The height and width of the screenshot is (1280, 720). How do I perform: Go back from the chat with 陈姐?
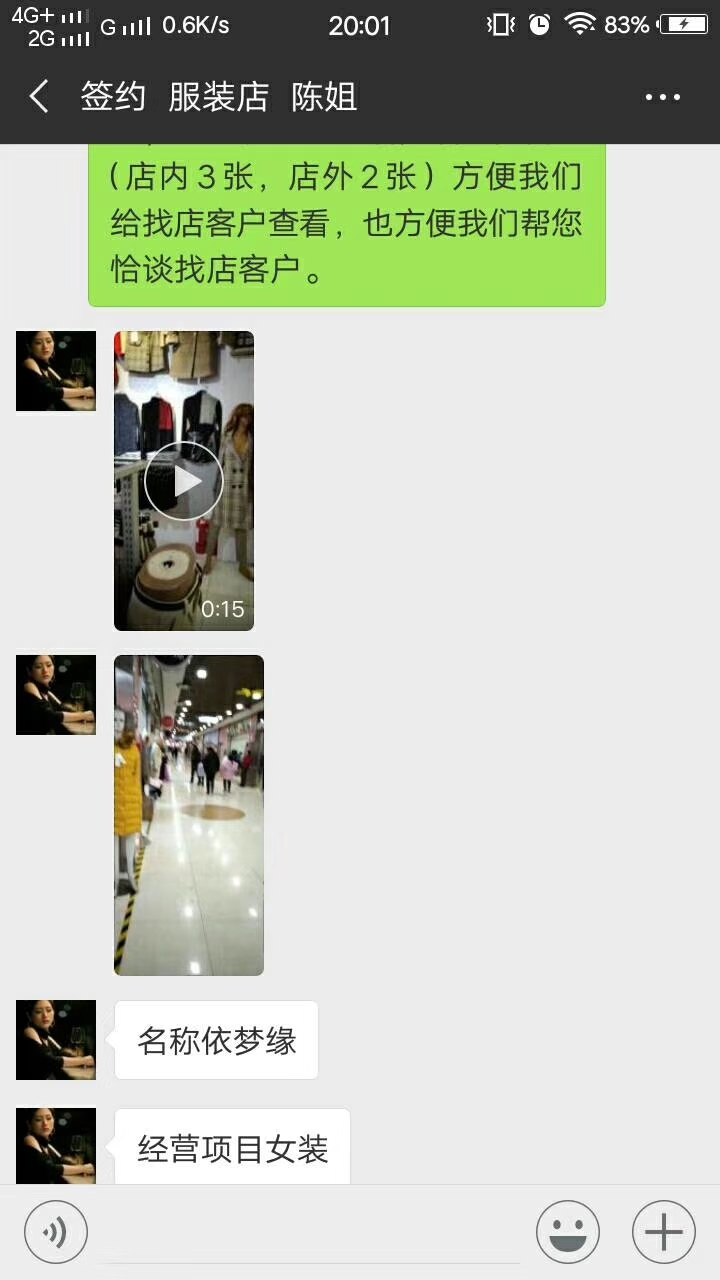(x=40, y=97)
